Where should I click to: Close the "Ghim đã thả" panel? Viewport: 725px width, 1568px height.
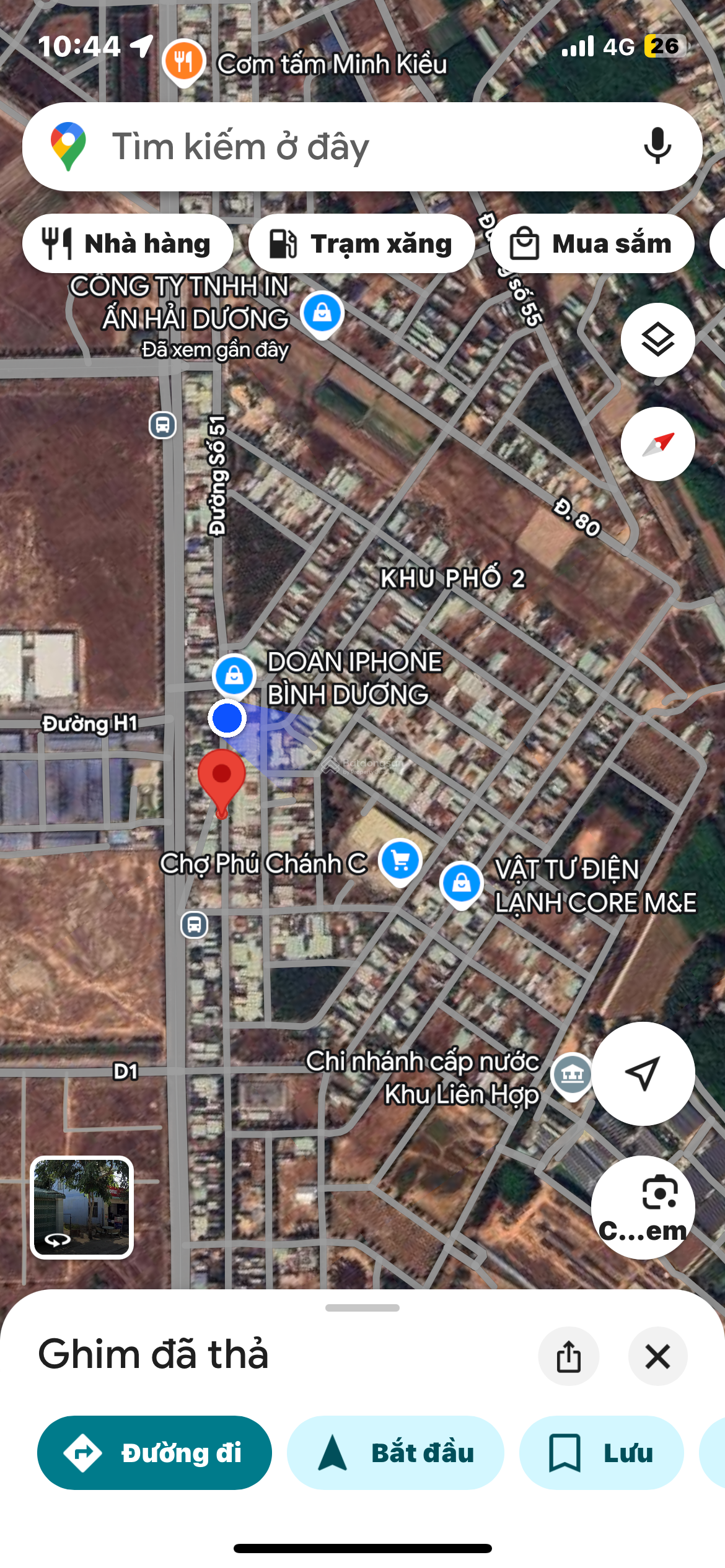pos(657,1356)
